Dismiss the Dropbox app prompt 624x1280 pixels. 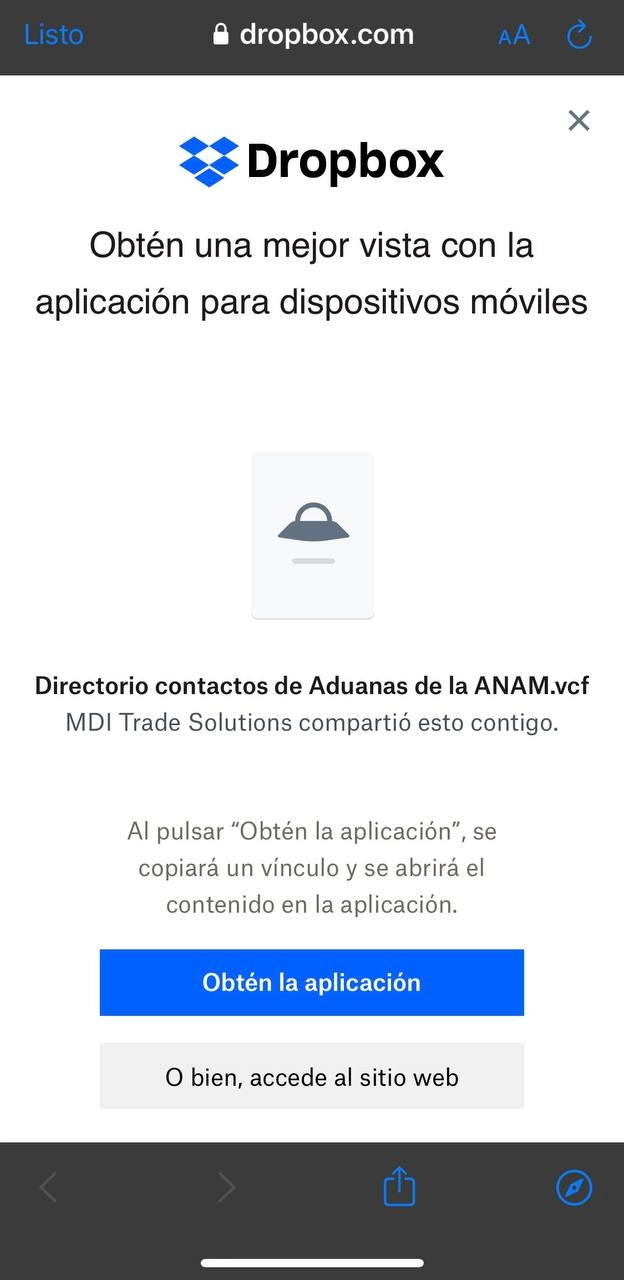pyautogui.click(x=579, y=121)
